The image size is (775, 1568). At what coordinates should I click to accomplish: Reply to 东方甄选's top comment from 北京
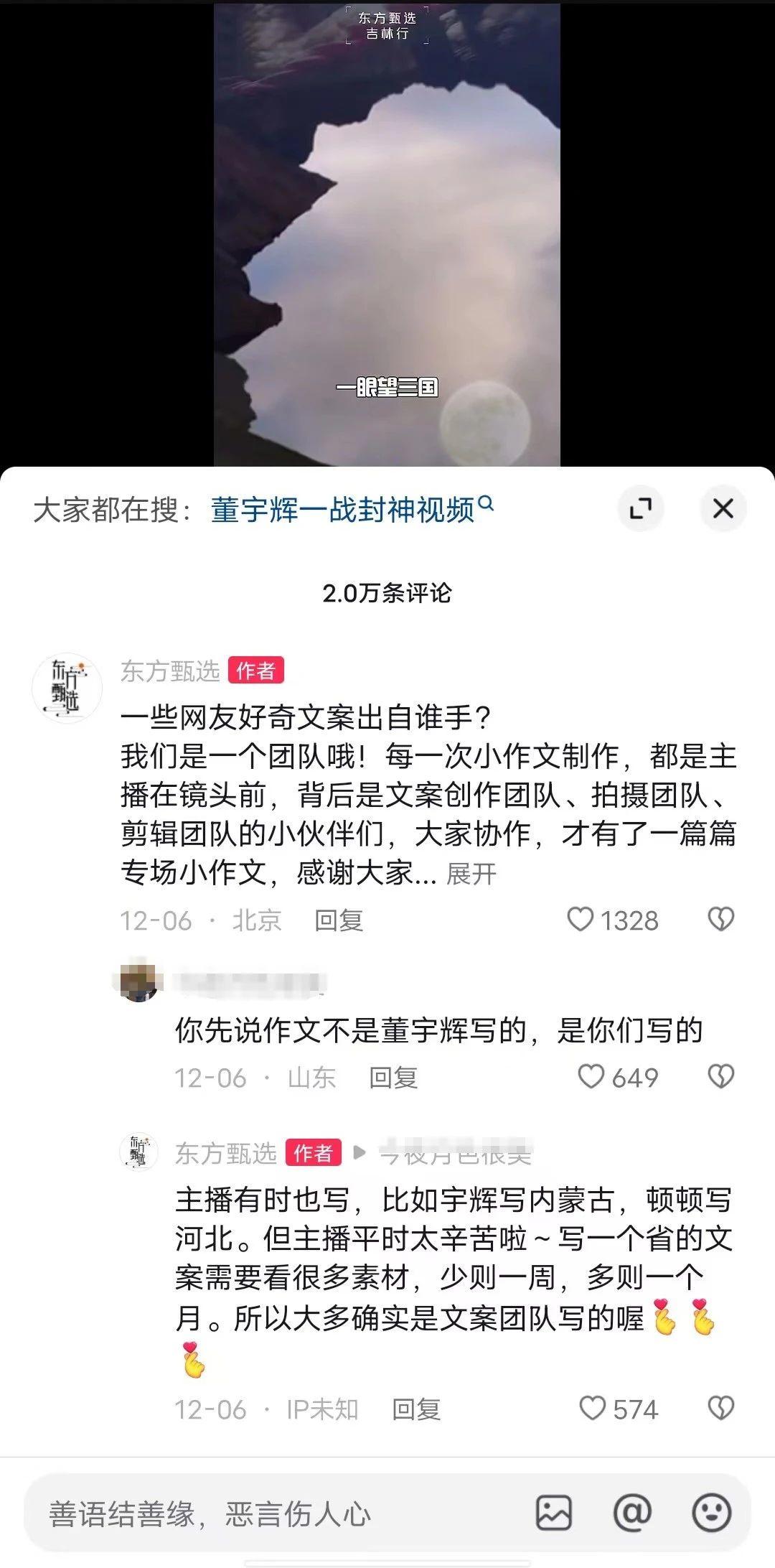coord(339,920)
